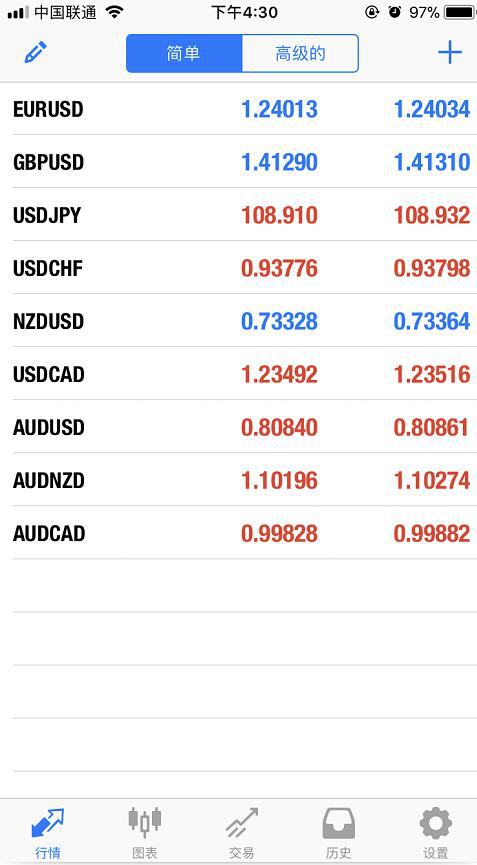Tap the pencil edit icon
The image size is (477, 865).
pos(36,53)
